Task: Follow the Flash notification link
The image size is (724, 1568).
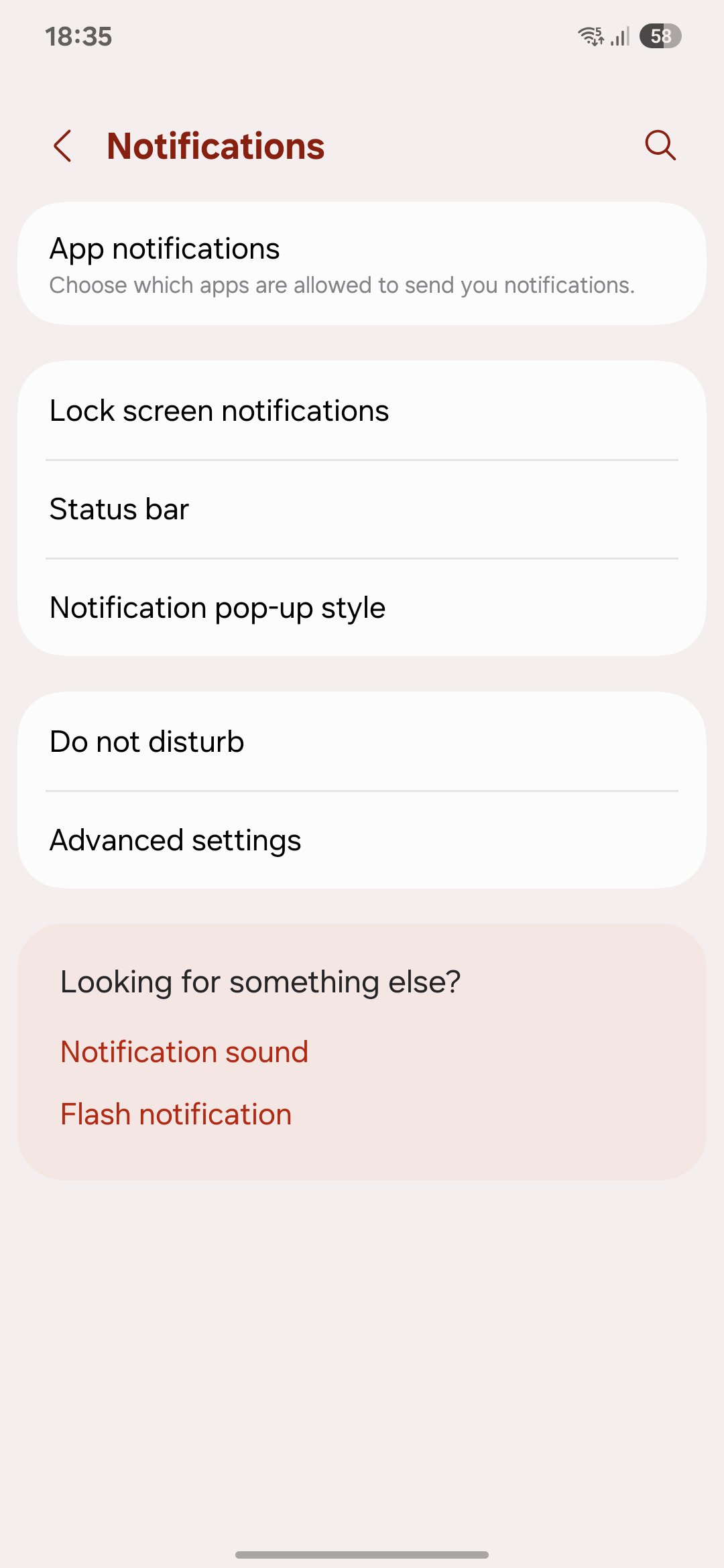Action: tap(176, 1114)
